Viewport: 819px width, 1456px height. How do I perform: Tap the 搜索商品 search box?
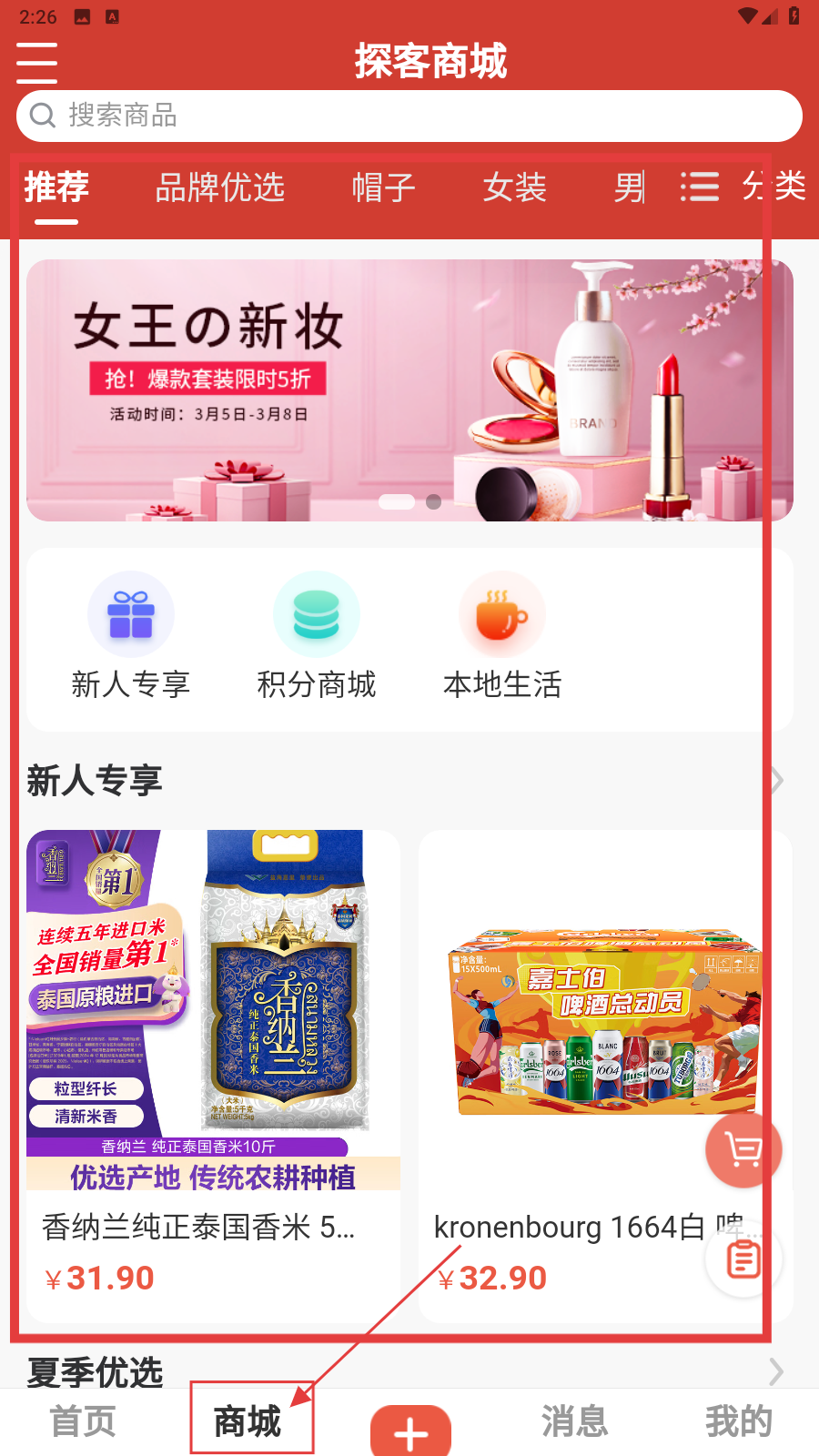(x=409, y=116)
